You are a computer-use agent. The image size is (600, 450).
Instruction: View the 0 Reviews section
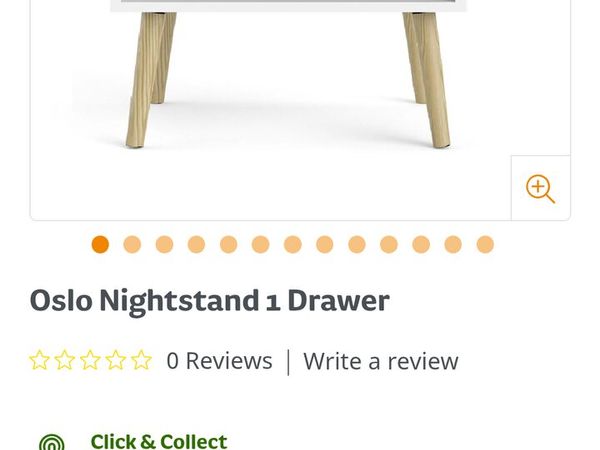[219, 361]
